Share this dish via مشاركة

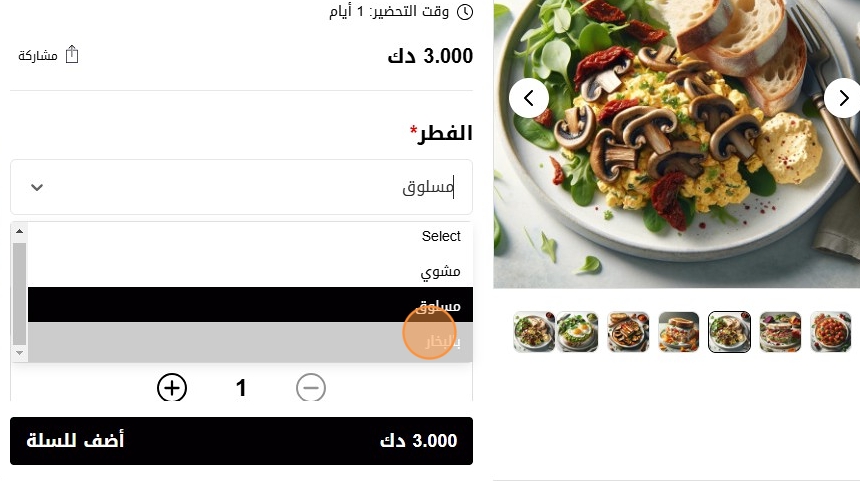click(x=48, y=55)
